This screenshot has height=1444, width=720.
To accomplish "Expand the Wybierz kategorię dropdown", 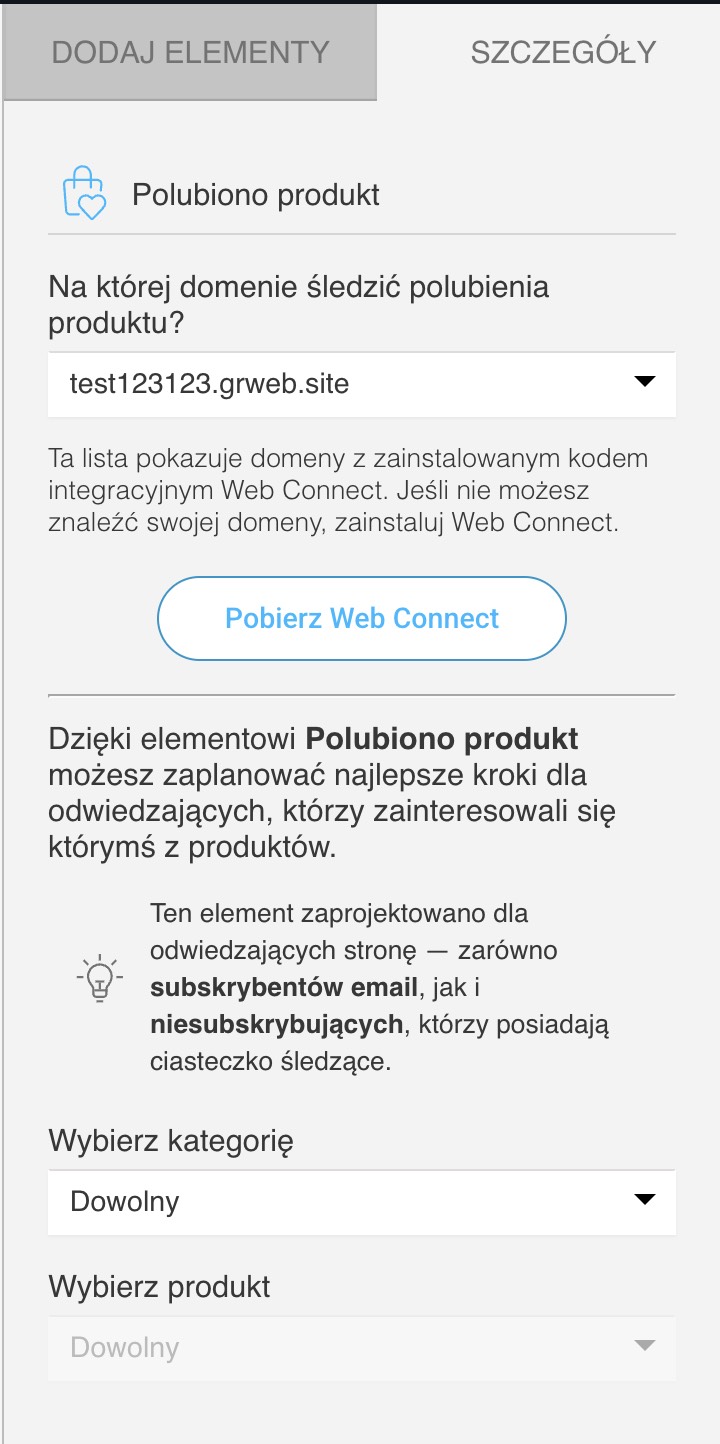I will pyautogui.click(x=361, y=1201).
